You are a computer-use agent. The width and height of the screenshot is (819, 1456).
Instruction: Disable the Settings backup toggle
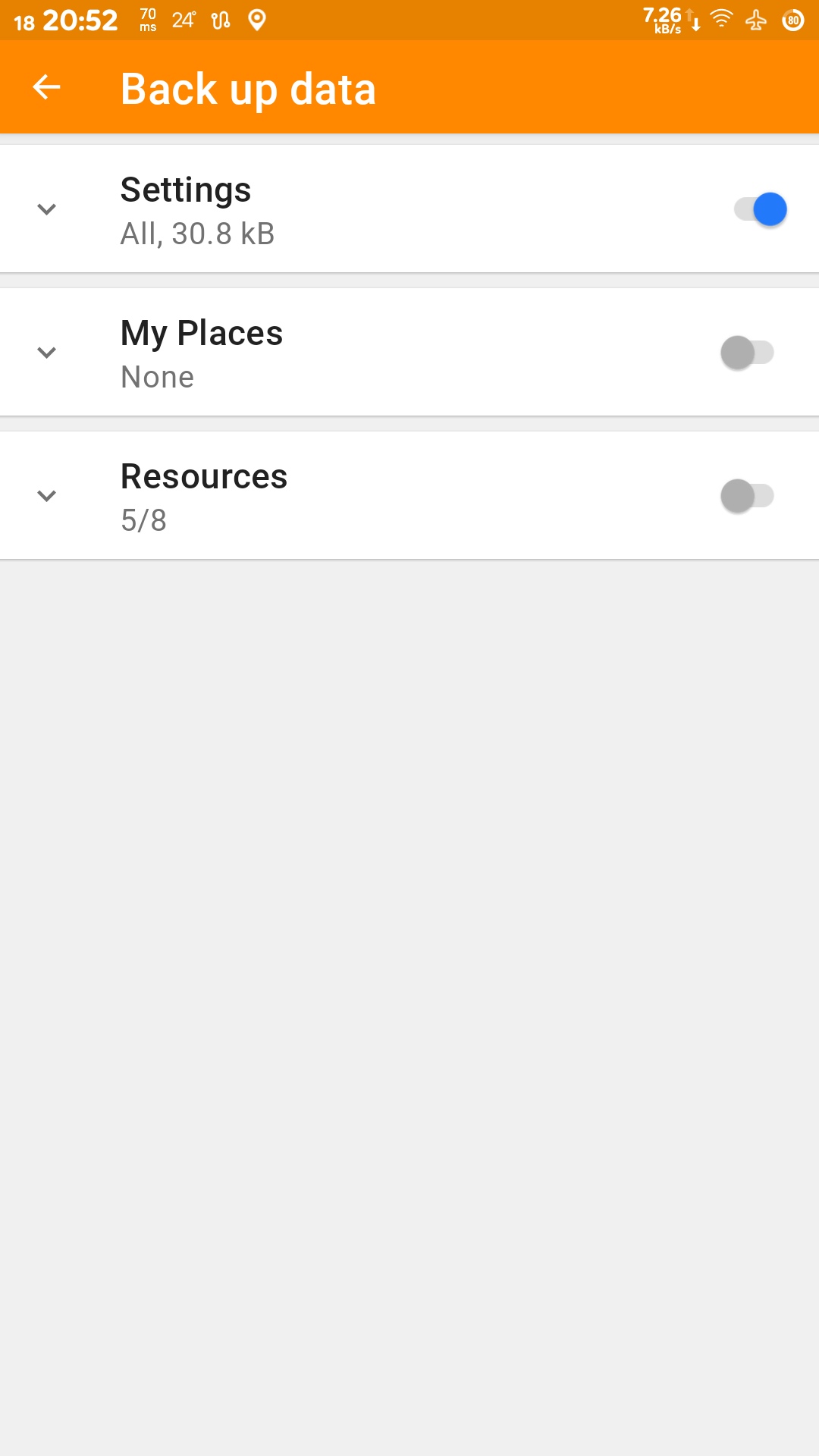tap(757, 209)
